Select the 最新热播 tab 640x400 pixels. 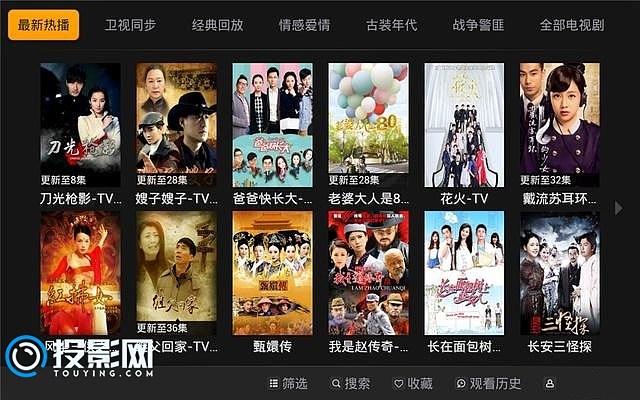44,25
